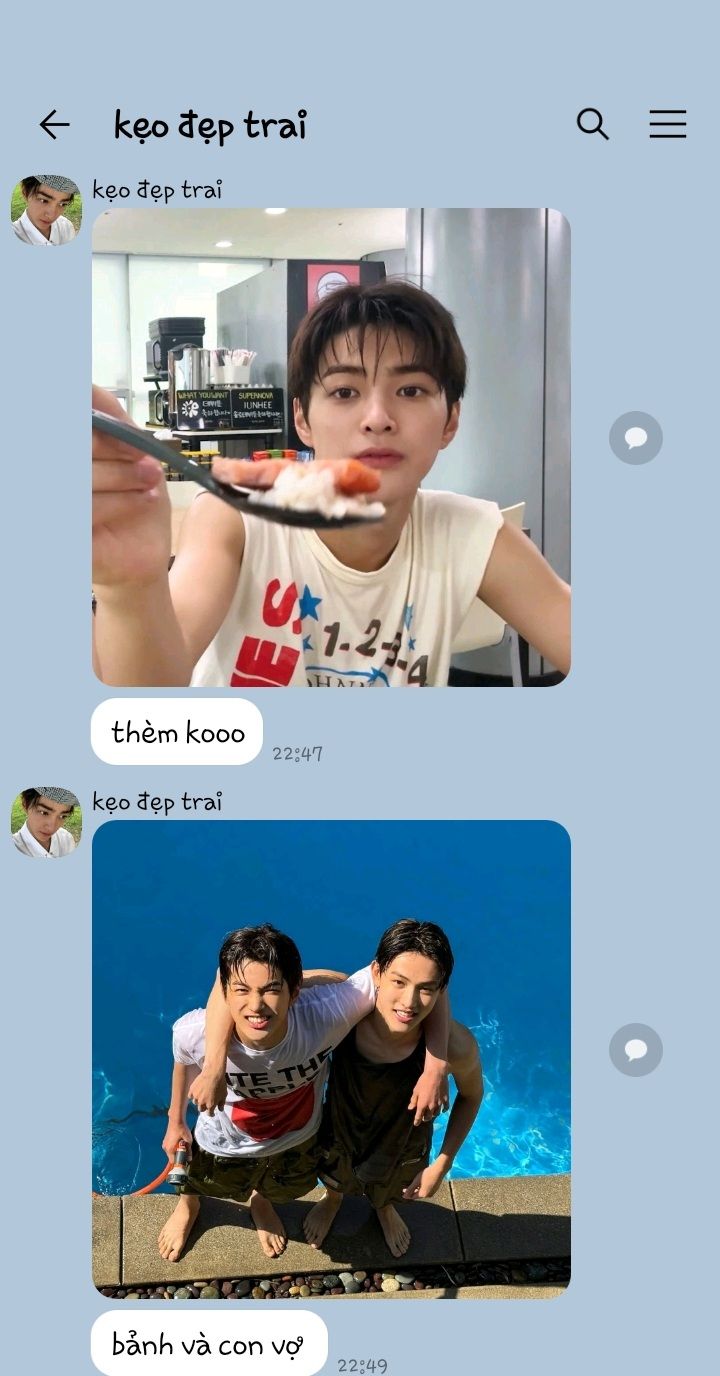Screen dimensions: 720x1376
Task: Search within the kẹo đẹp trai chat
Action: (x=592, y=124)
